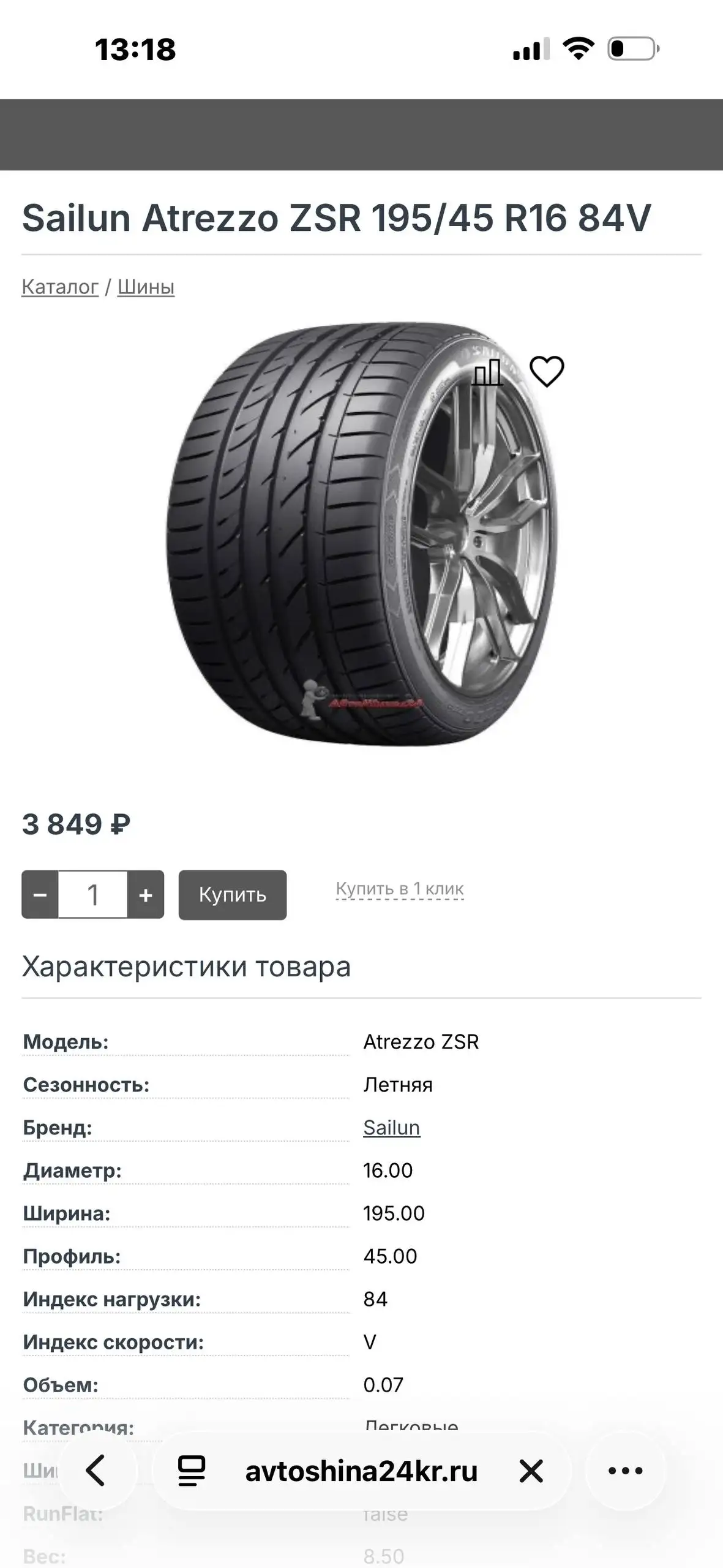Image resolution: width=723 pixels, height=1568 pixels.
Task: Open the Sailun brand link
Action: tap(392, 1128)
